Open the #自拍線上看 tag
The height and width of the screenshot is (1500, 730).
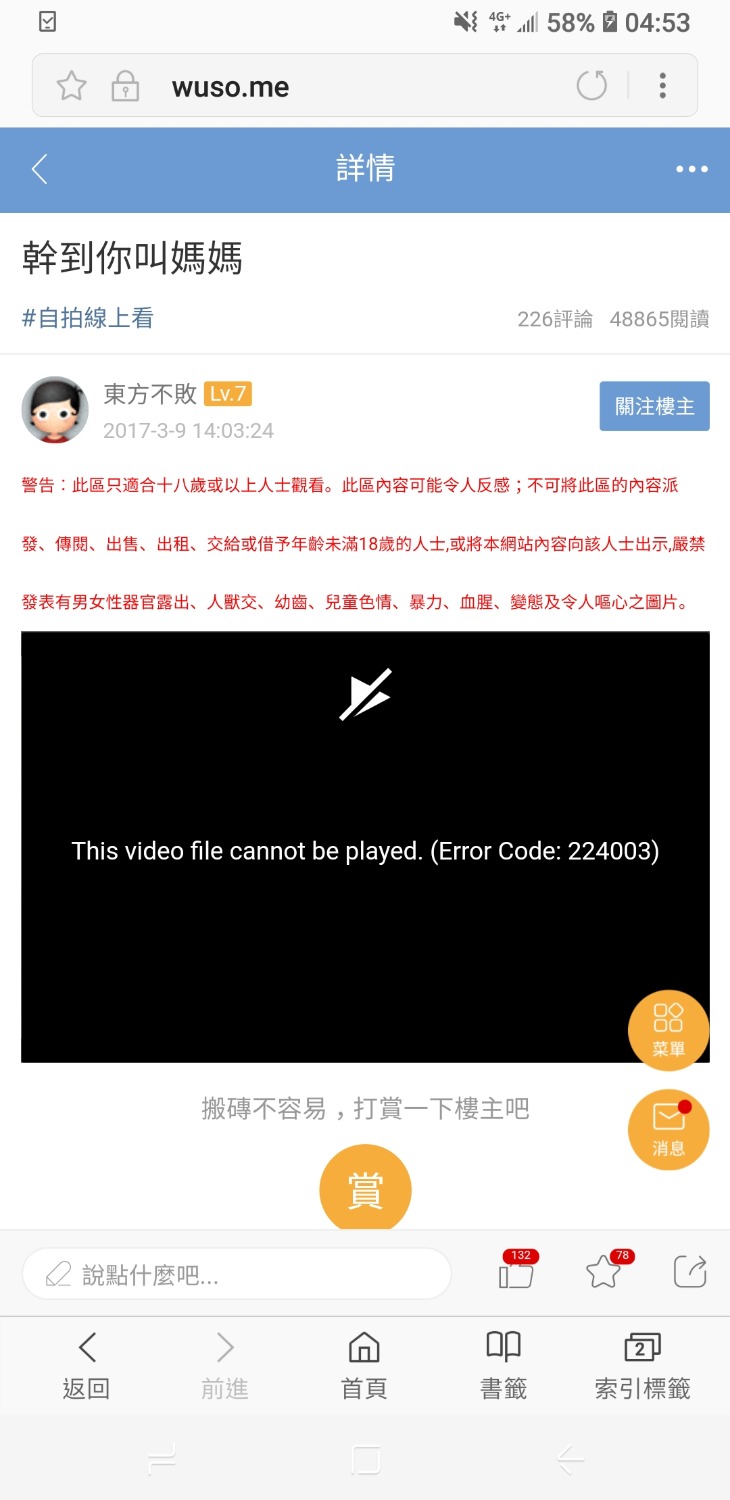tap(88, 318)
